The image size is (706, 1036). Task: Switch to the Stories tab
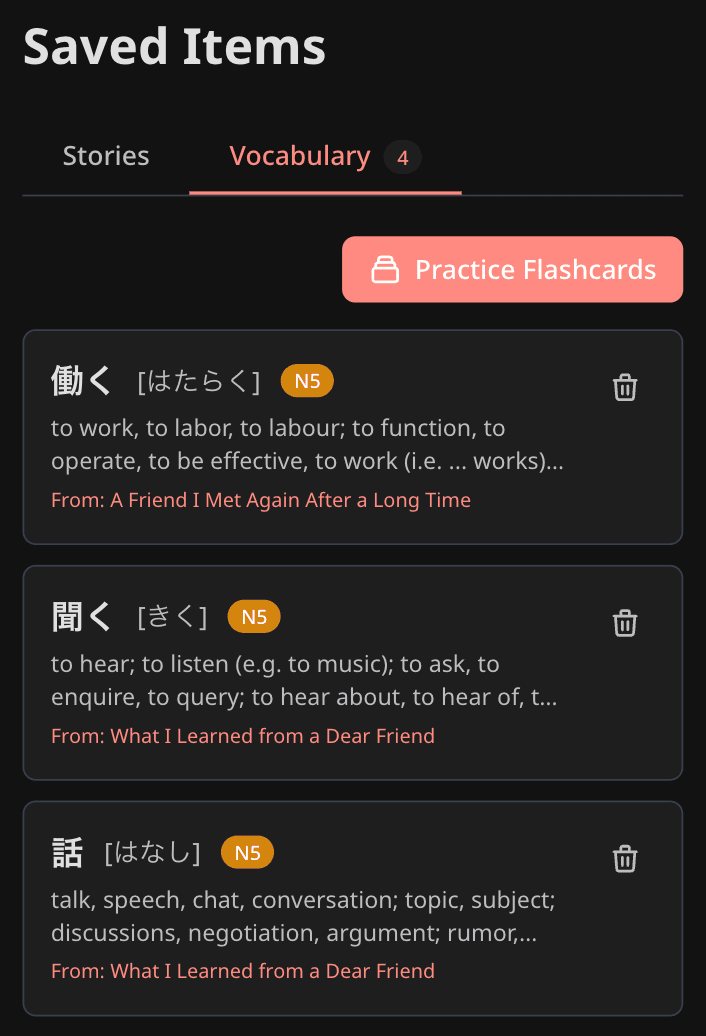point(106,157)
